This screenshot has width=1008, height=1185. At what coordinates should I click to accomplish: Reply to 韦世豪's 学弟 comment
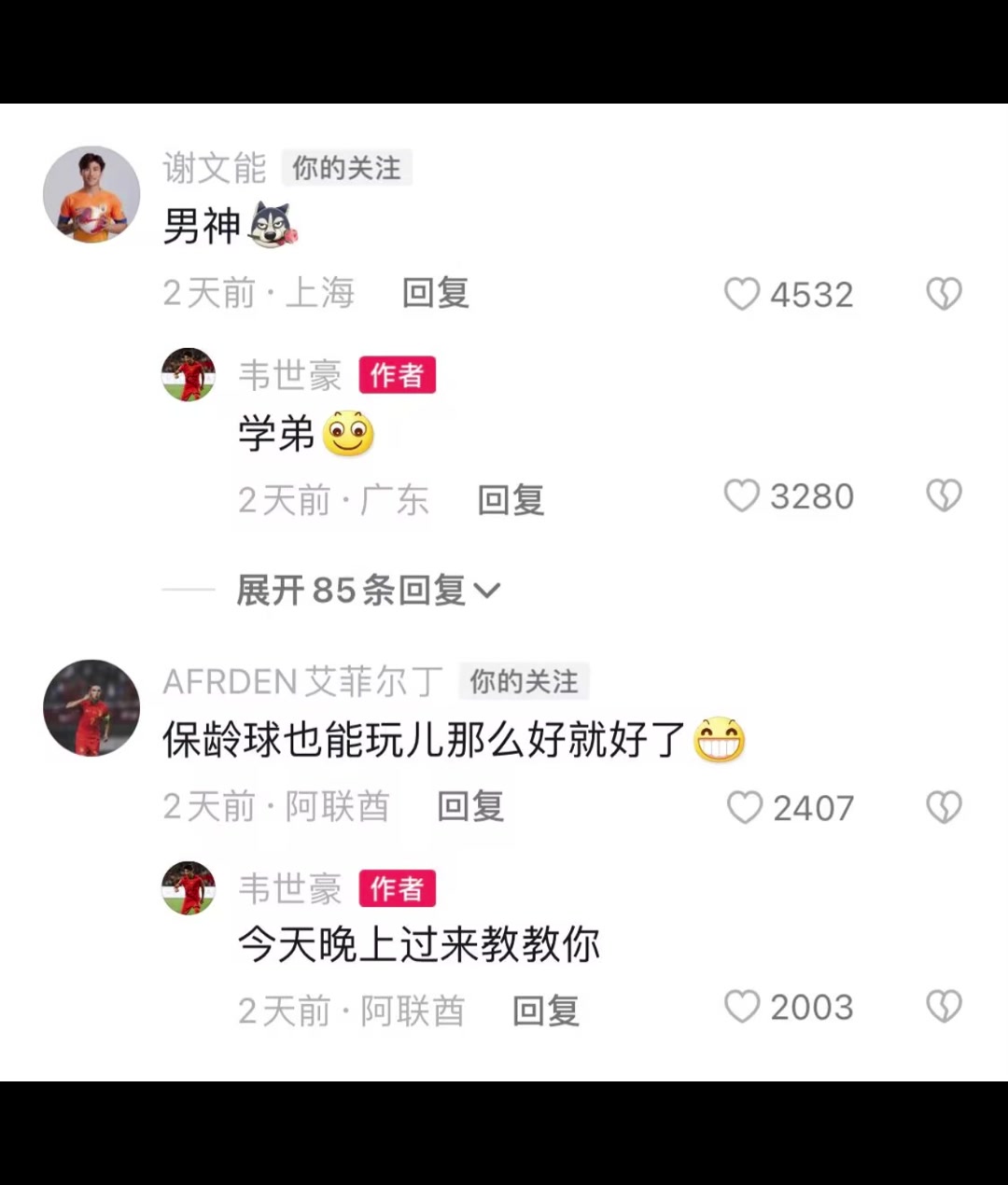point(511,500)
